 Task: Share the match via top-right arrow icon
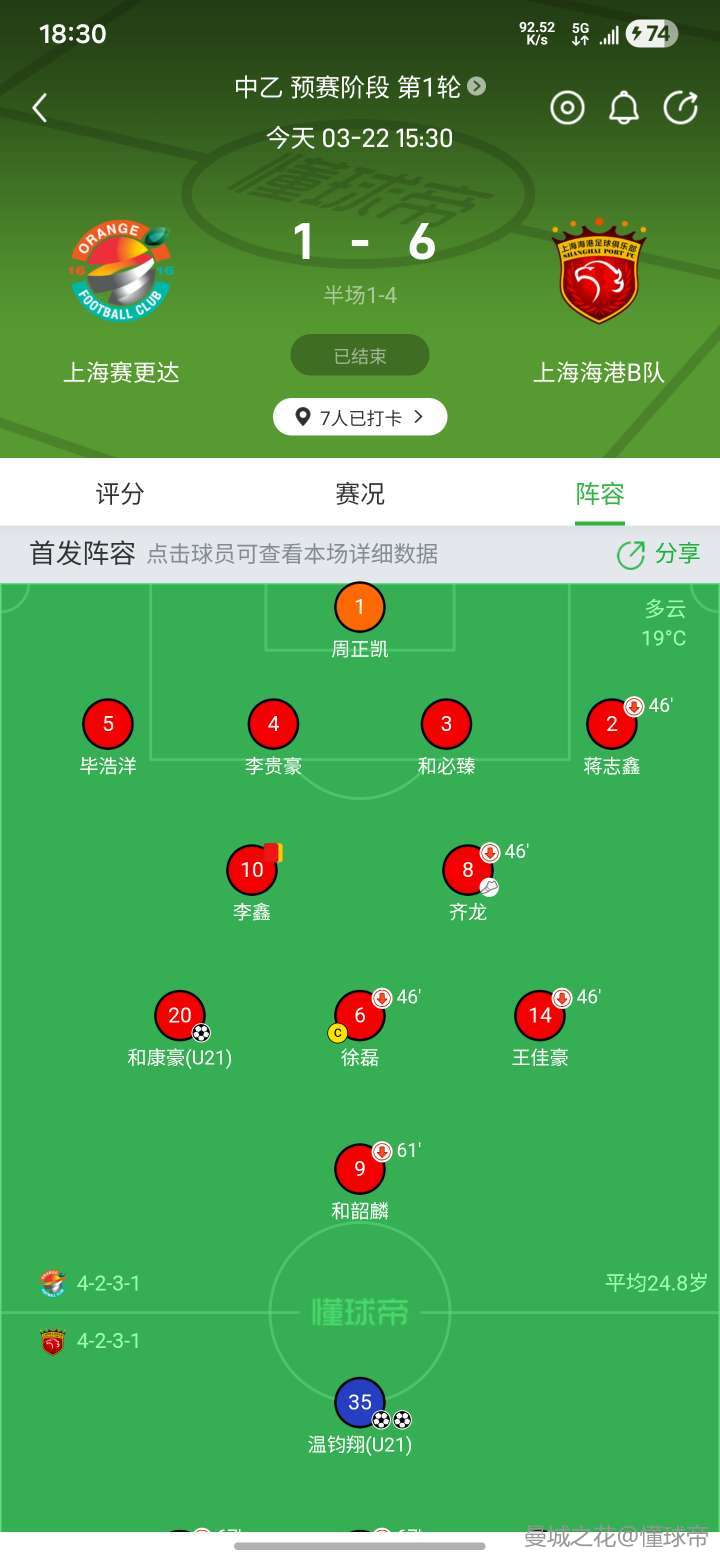(x=681, y=108)
